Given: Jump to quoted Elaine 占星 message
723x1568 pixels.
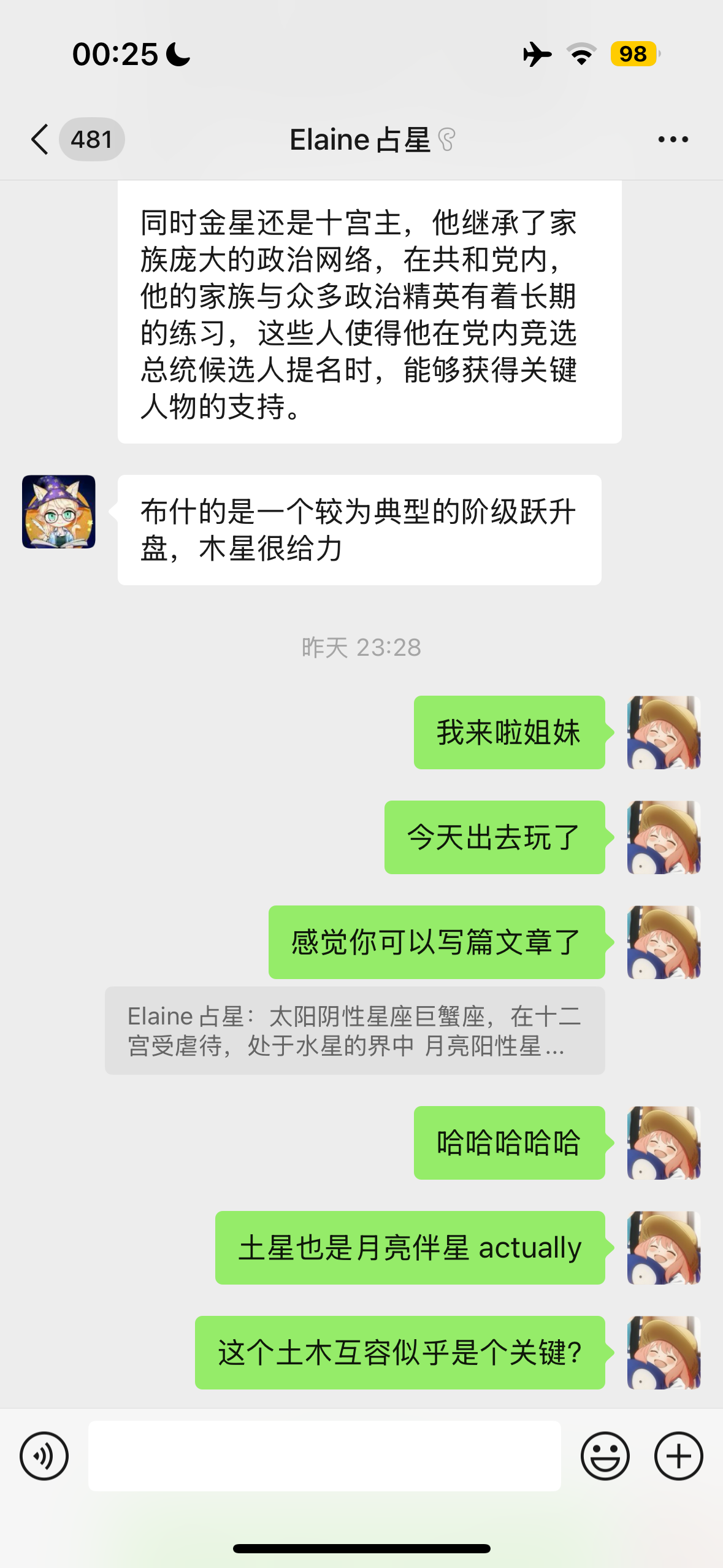Looking at the screenshot, I should [x=355, y=1031].
